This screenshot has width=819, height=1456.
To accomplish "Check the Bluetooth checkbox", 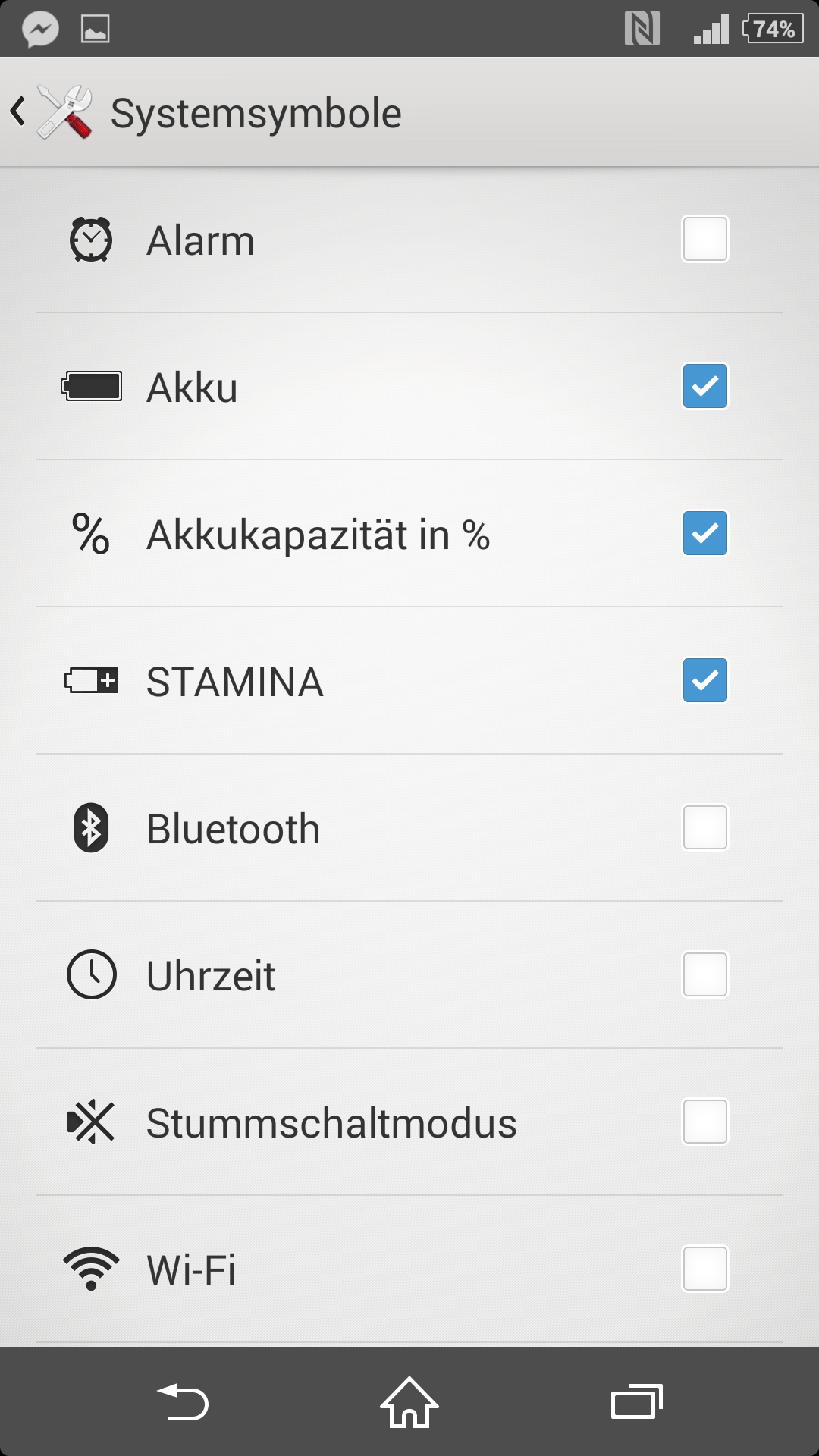I will (x=705, y=827).
